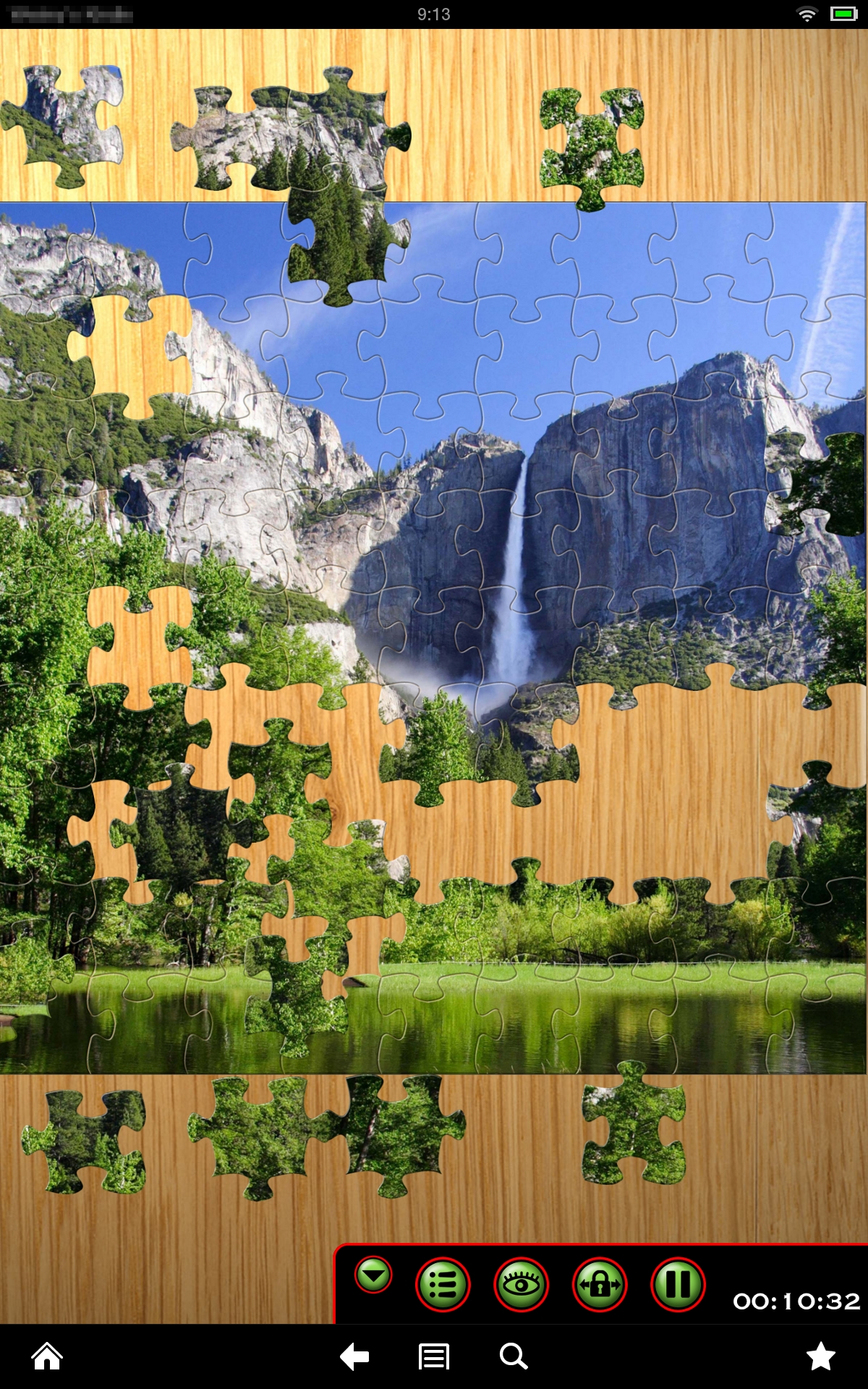Preview the full picture with the eye icon
Viewport: 868px width, 1389px height.
click(x=521, y=1285)
